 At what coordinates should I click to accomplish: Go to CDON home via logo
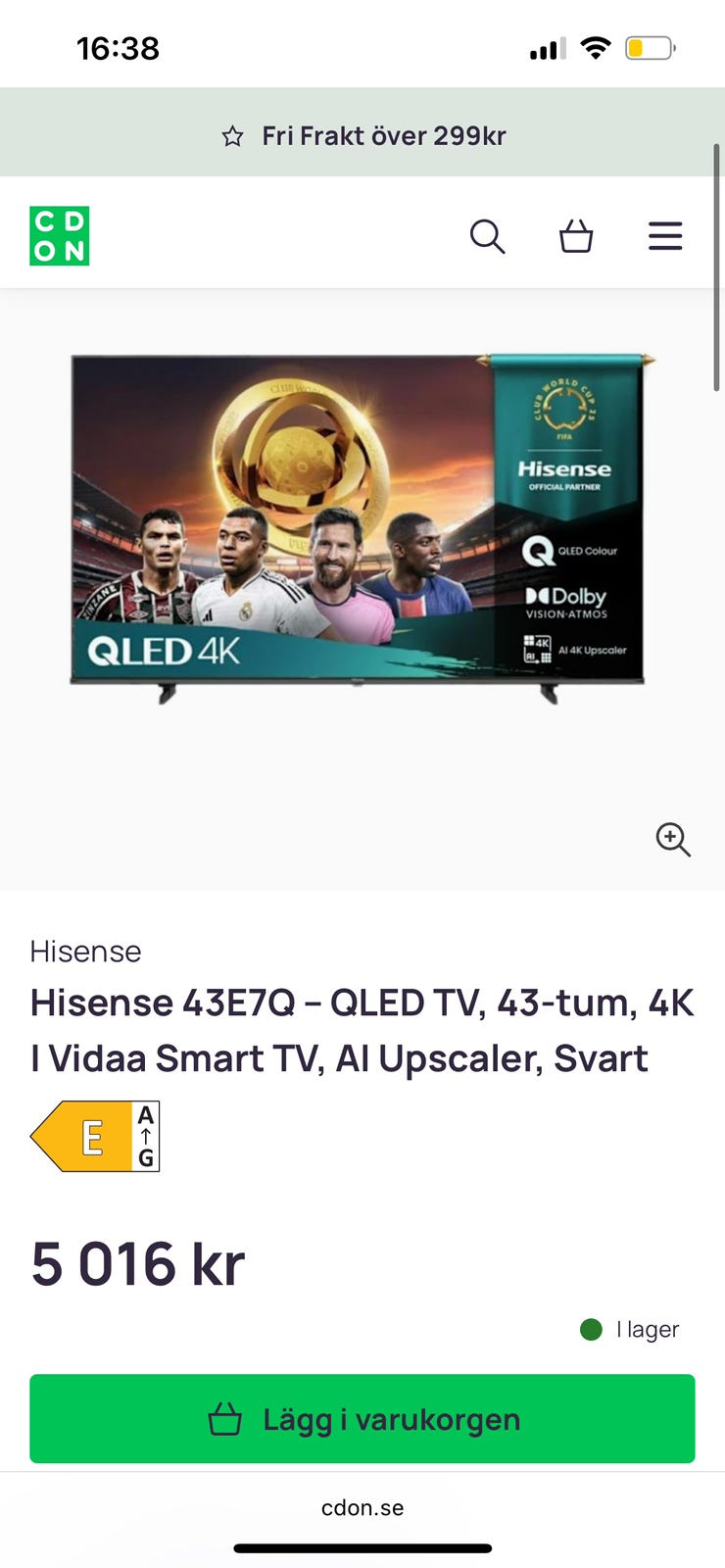tap(60, 236)
